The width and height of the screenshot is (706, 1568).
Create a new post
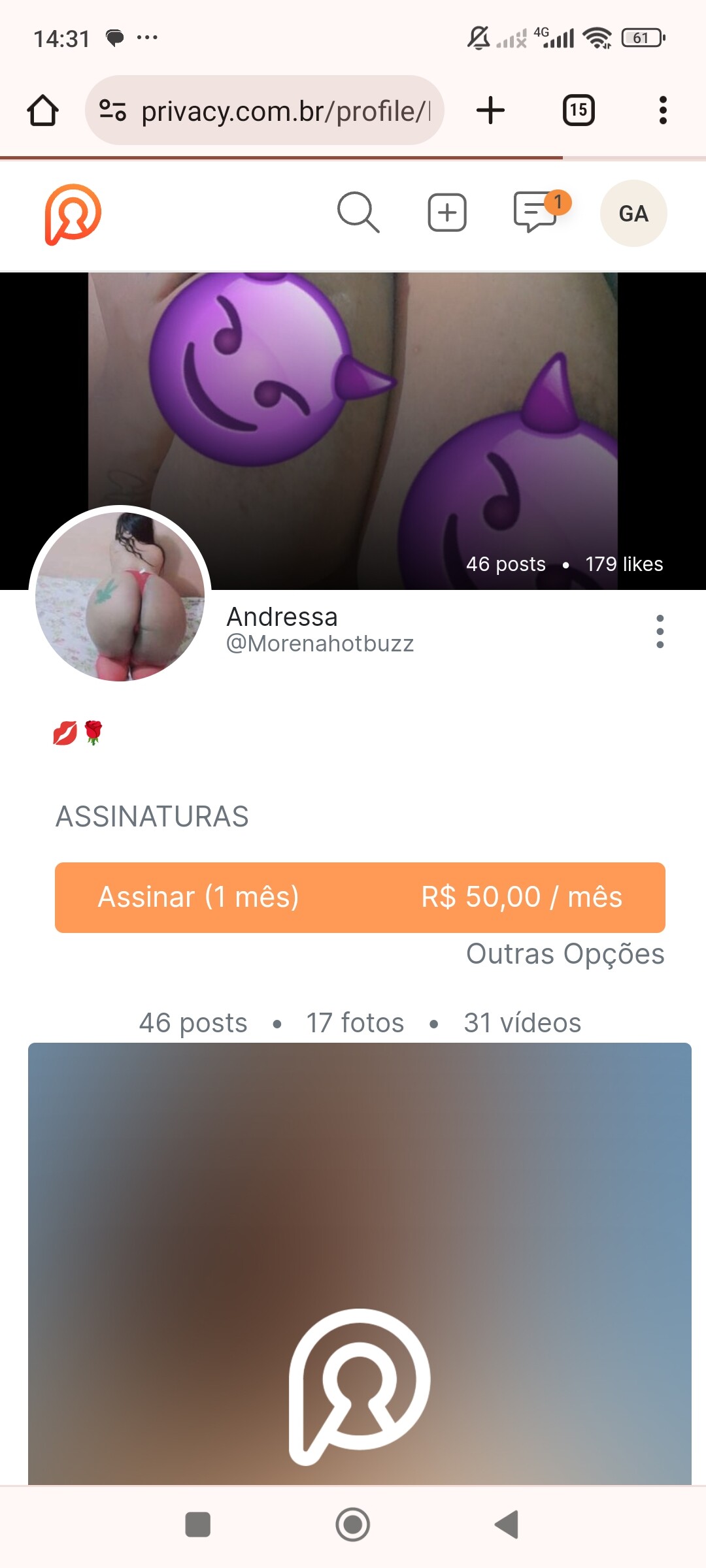[x=447, y=213]
